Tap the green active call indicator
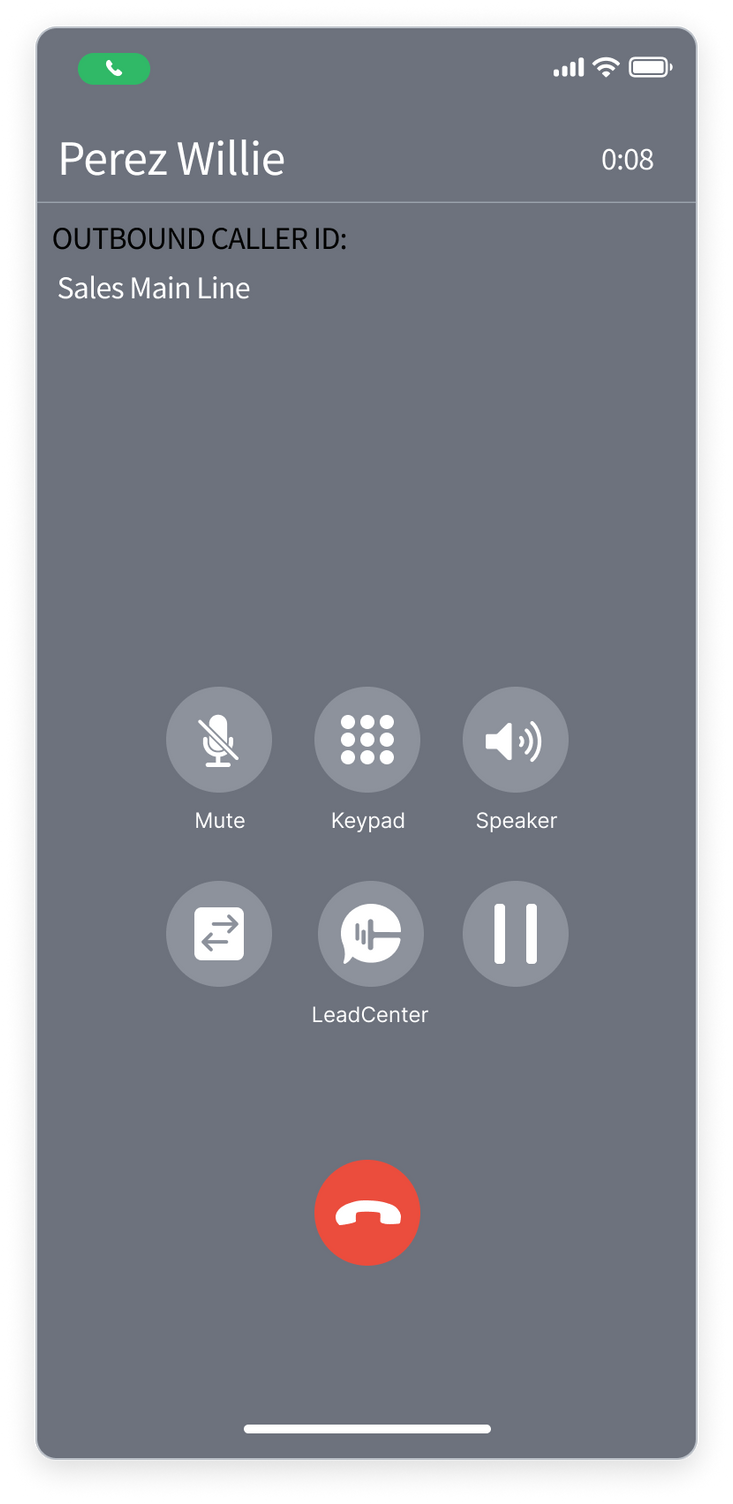733x1504 pixels. (x=114, y=68)
